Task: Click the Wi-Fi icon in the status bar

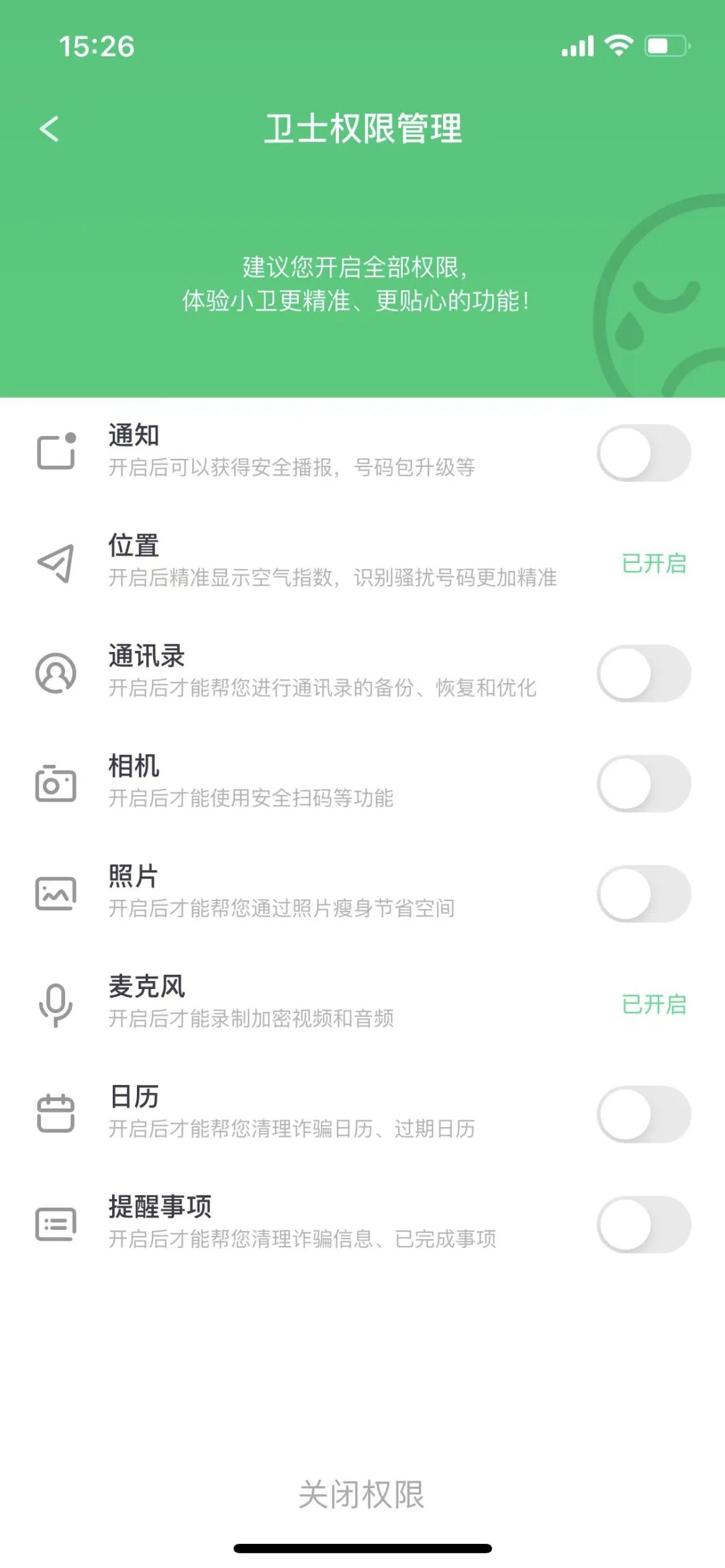Action: [621, 46]
